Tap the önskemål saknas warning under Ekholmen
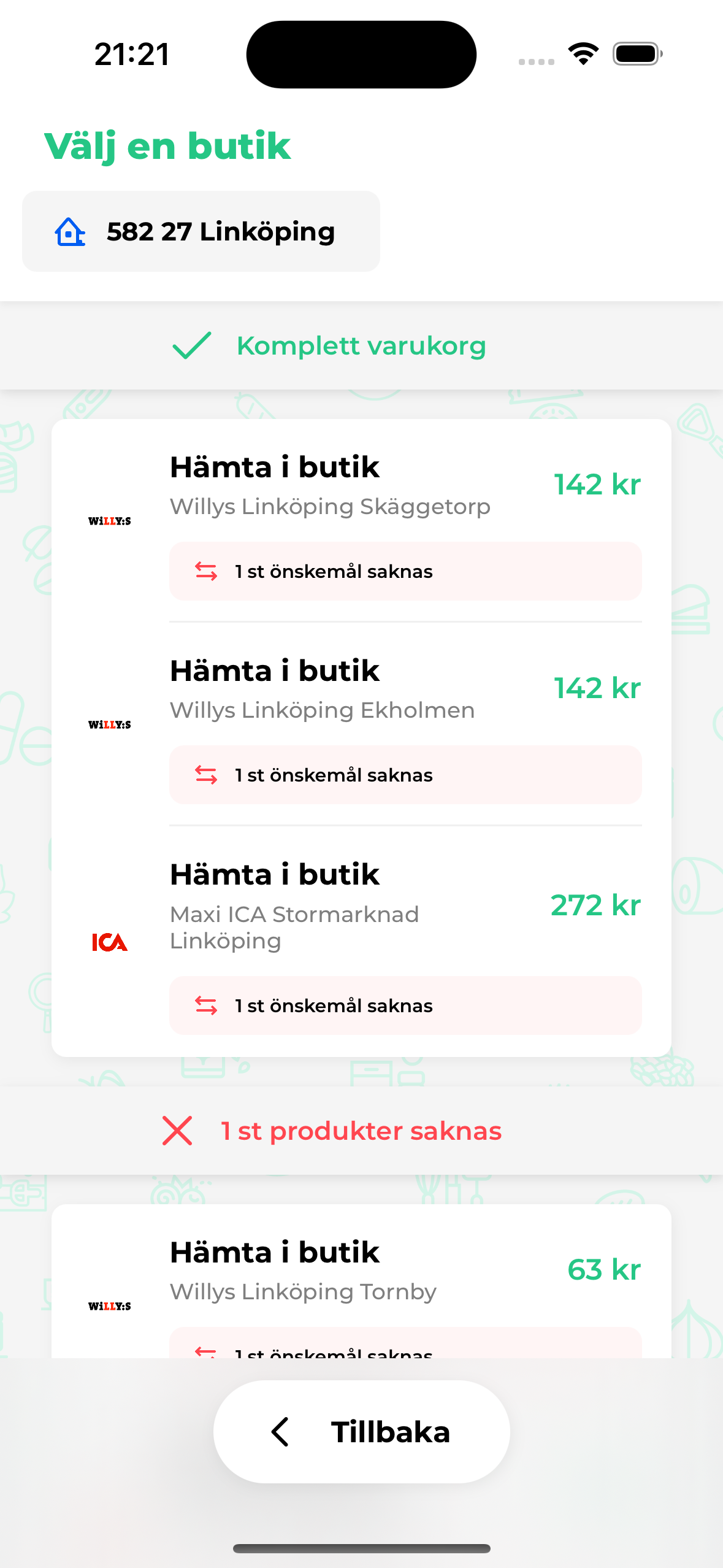The image size is (723, 1568). [x=405, y=775]
